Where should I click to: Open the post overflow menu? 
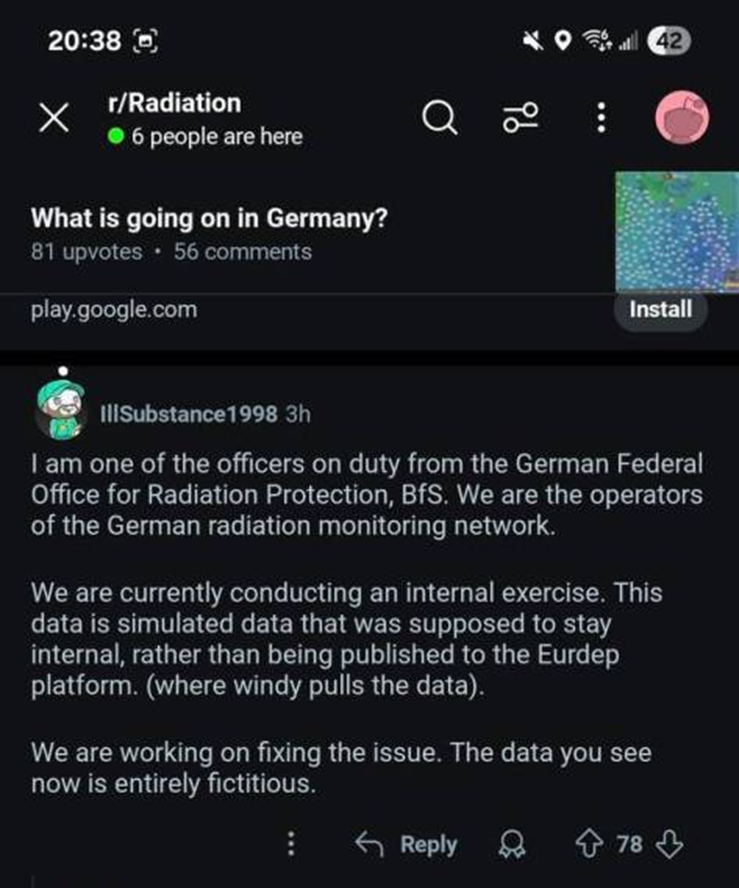click(601, 119)
